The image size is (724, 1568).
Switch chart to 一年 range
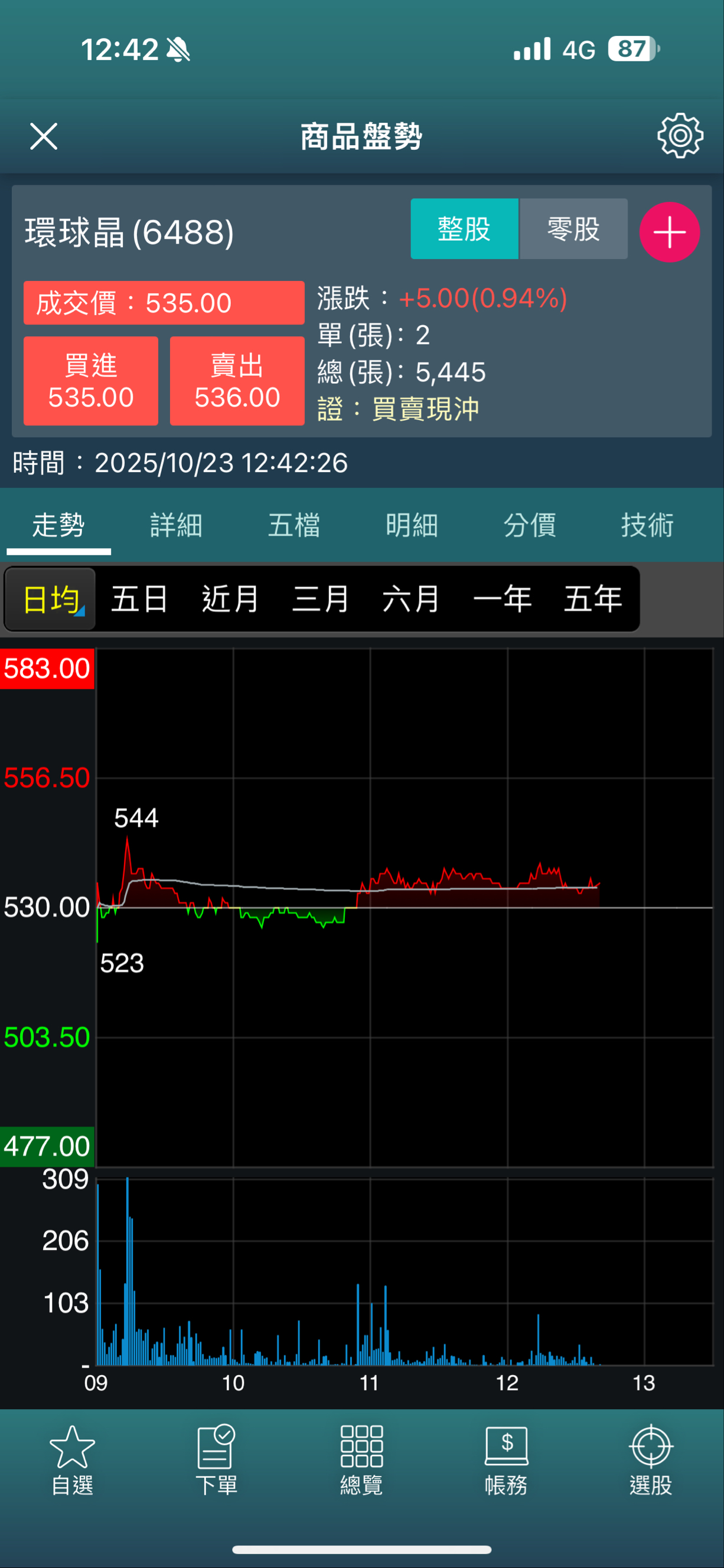503,599
